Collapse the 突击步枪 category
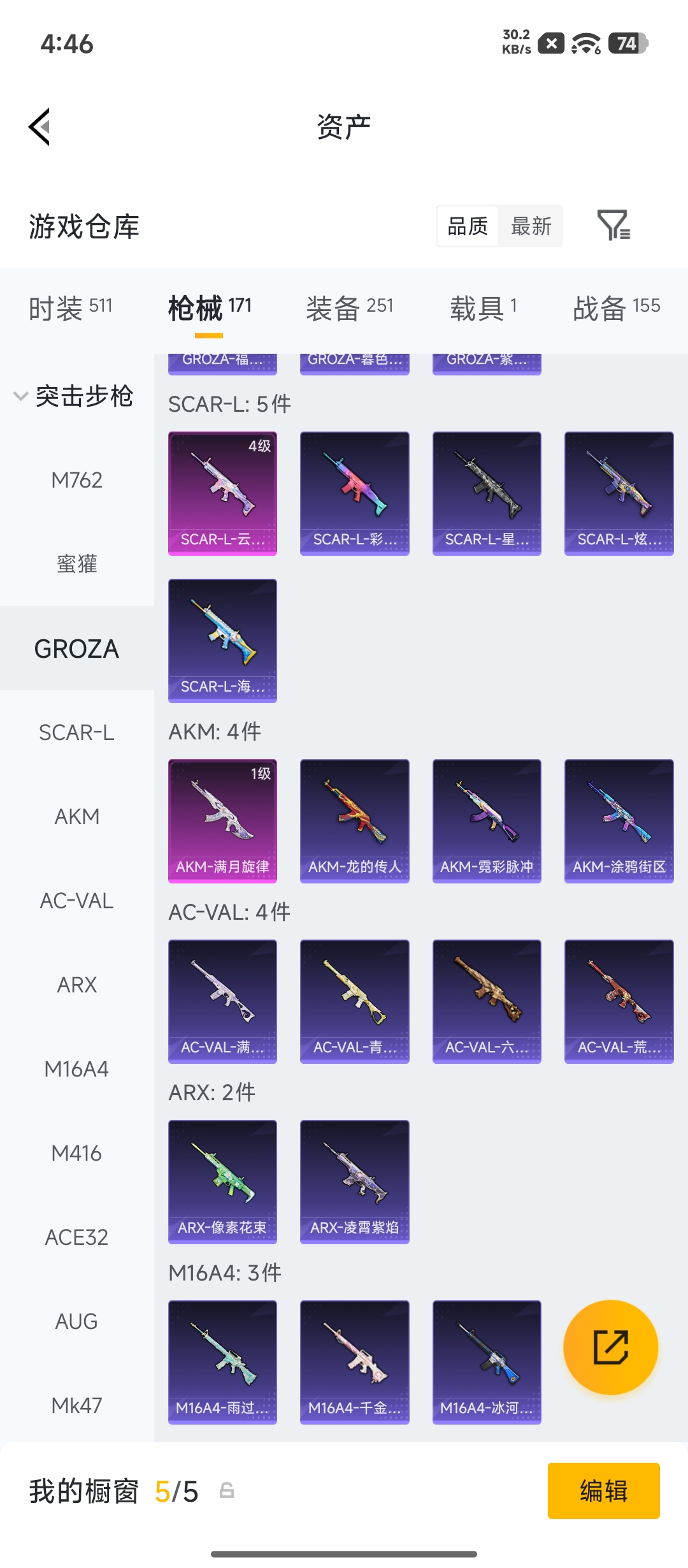The width and height of the screenshot is (688, 1568). click(x=74, y=396)
